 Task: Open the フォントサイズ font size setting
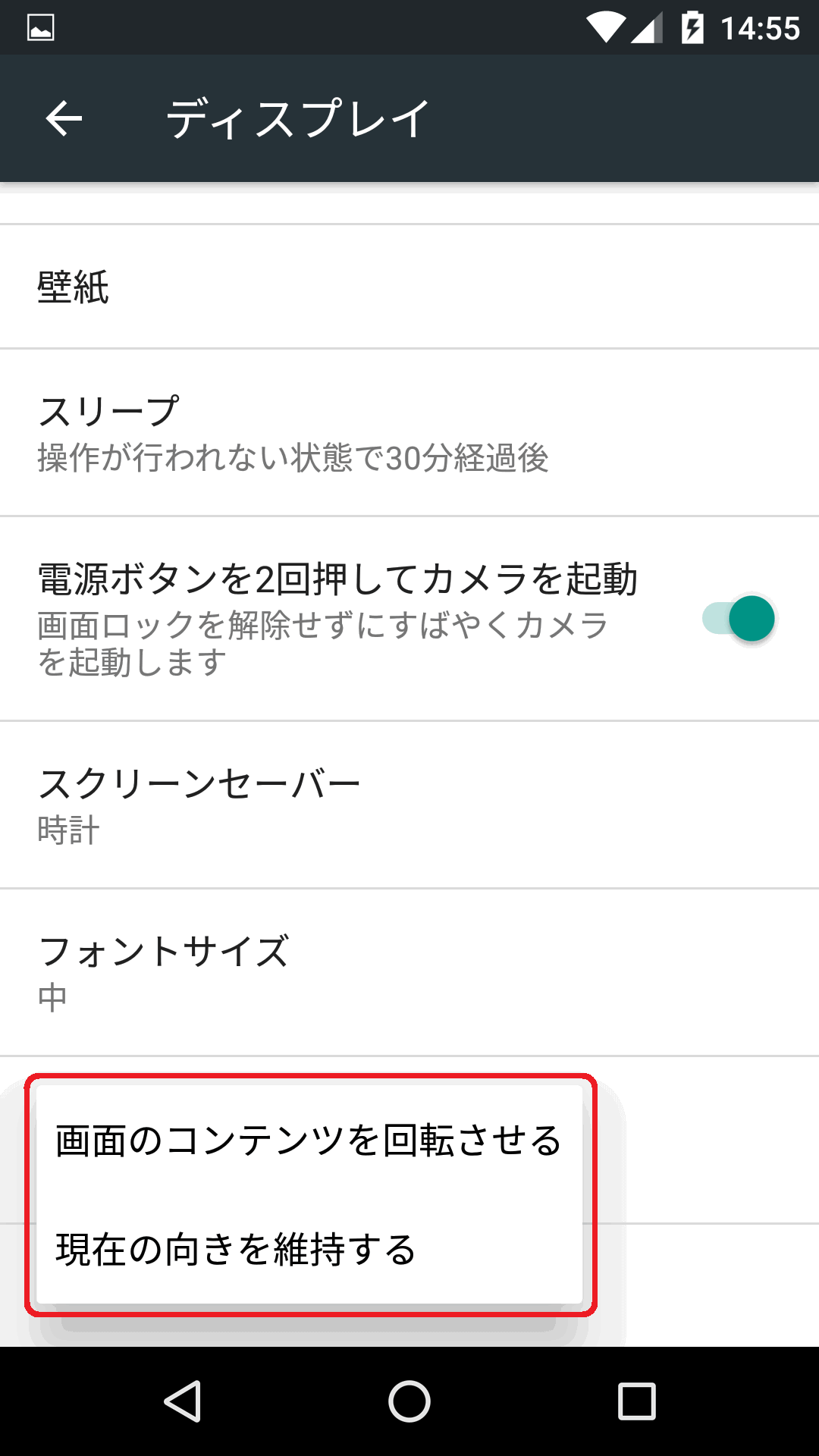pyautogui.click(x=409, y=972)
